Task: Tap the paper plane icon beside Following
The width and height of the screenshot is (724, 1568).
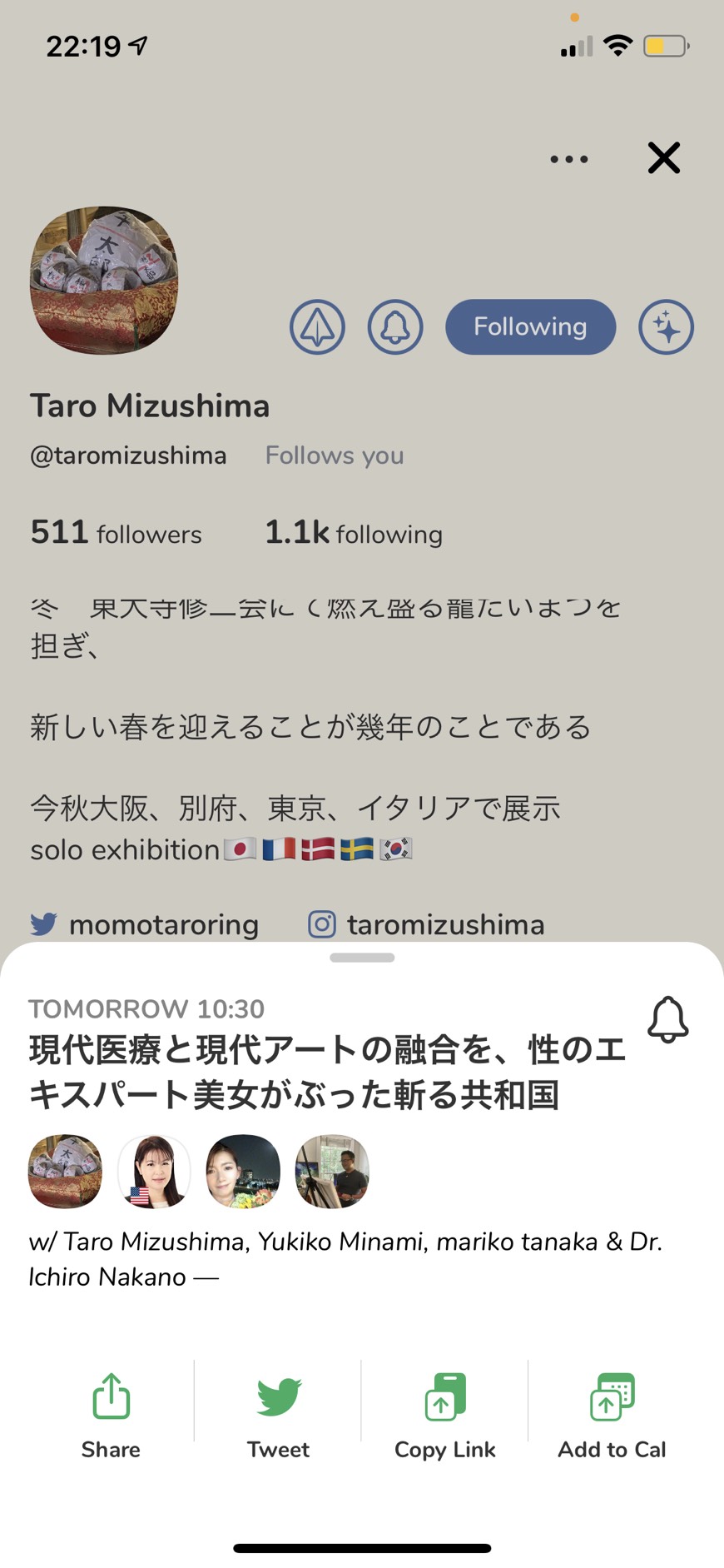Action: point(317,327)
